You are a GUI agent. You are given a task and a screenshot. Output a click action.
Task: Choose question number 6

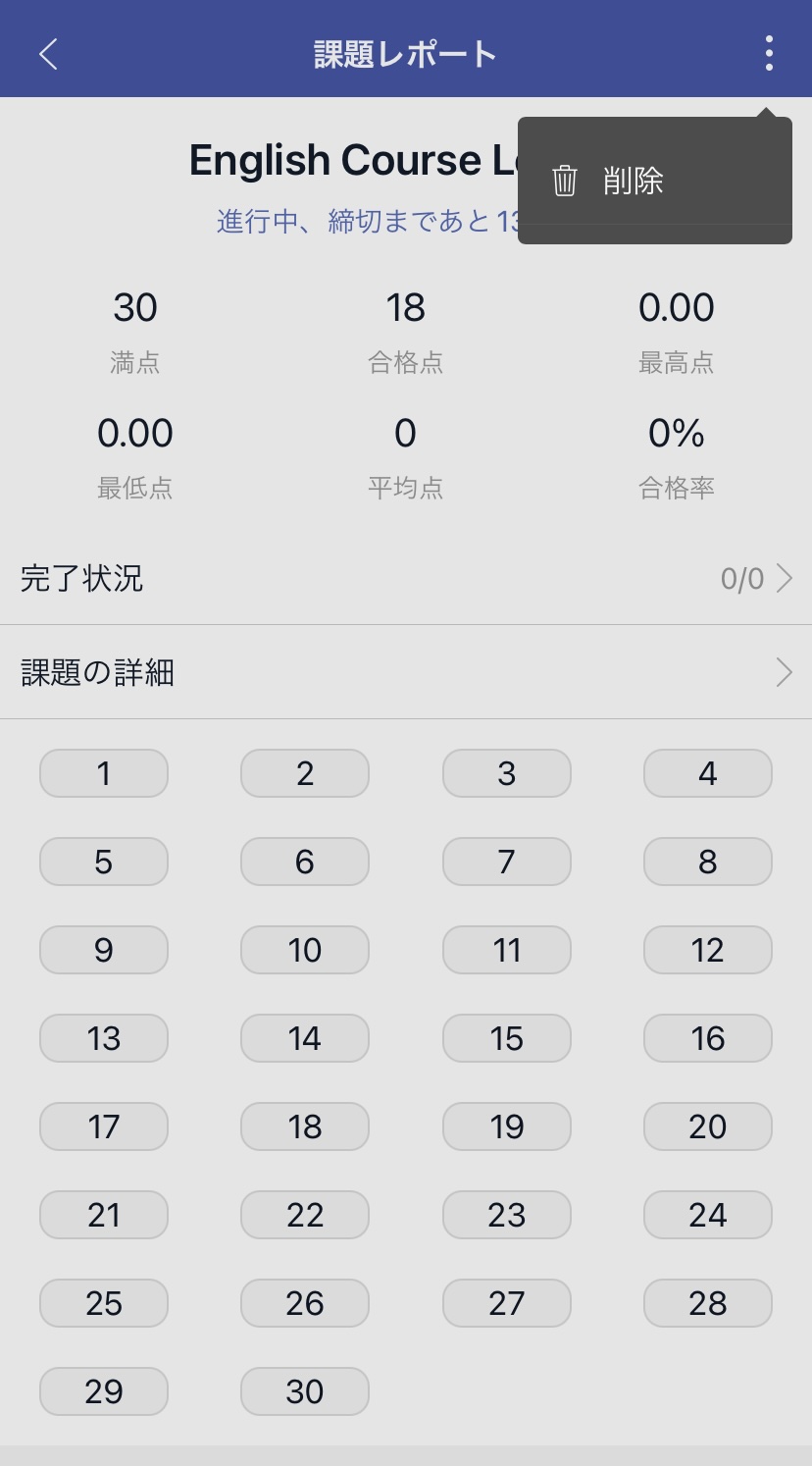coord(305,862)
